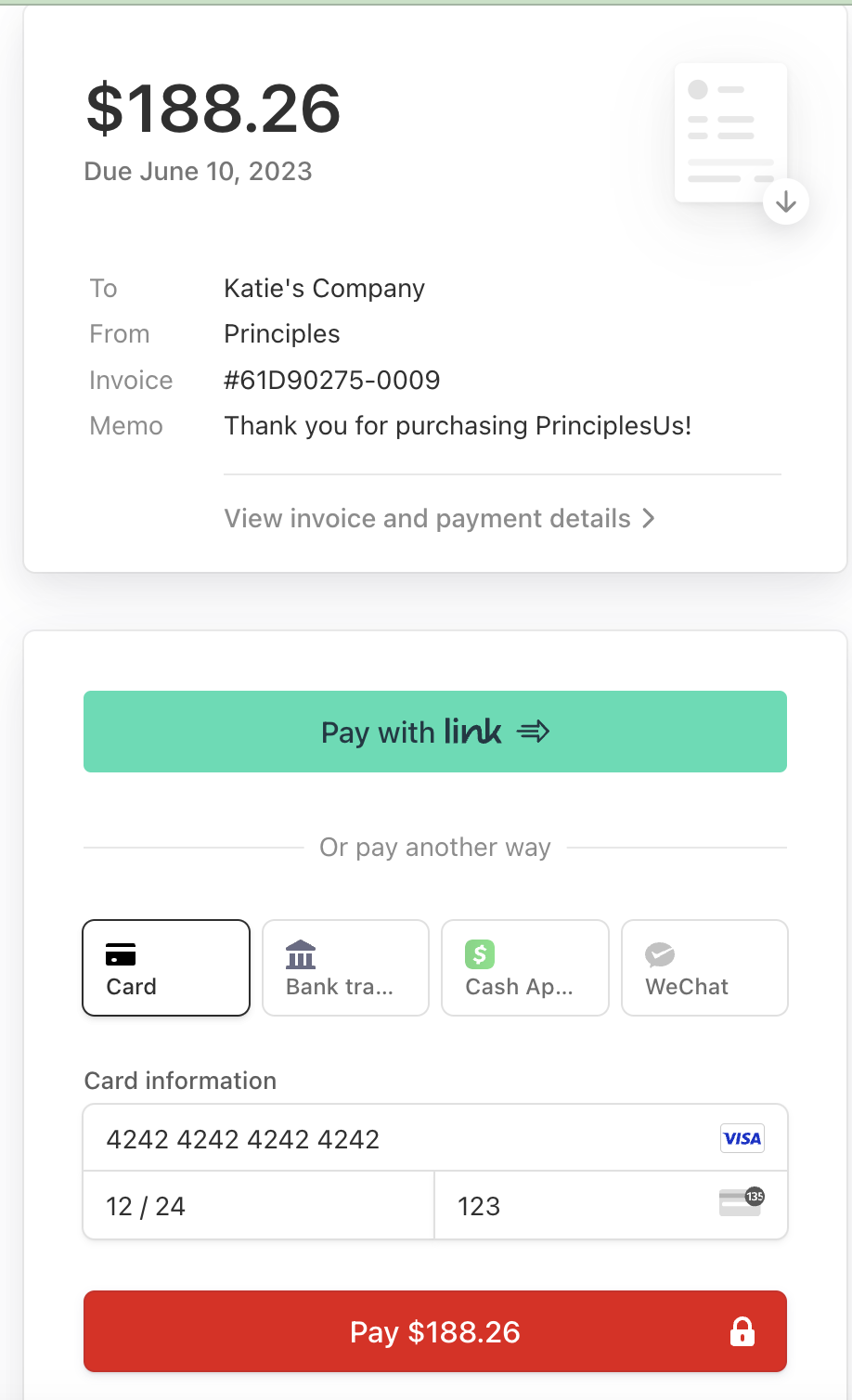This screenshot has height=1400, width=852.
Task: Select the Card payment method
Action: [166, 967]
